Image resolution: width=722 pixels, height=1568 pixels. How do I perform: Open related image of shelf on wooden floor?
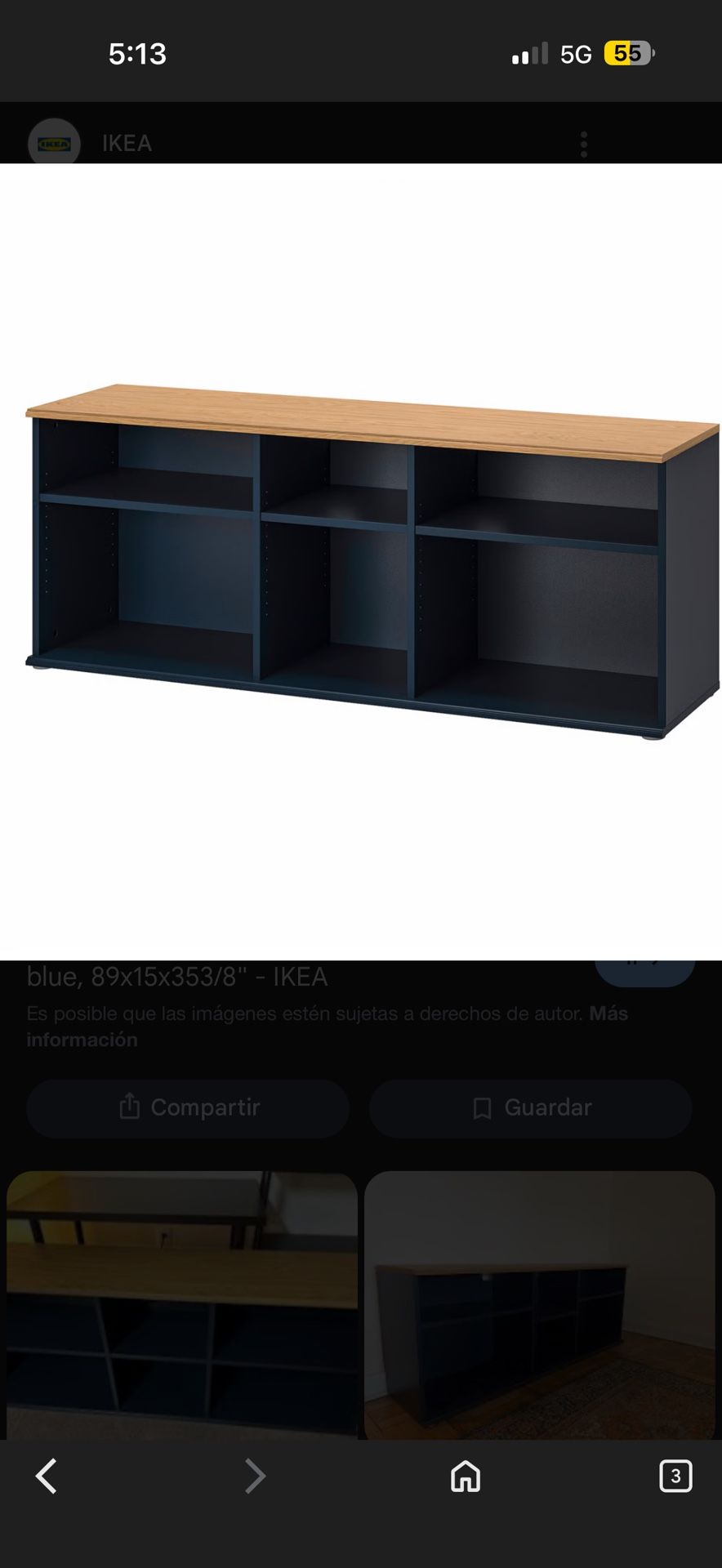pyautogui.click(x=540, y=1304)
